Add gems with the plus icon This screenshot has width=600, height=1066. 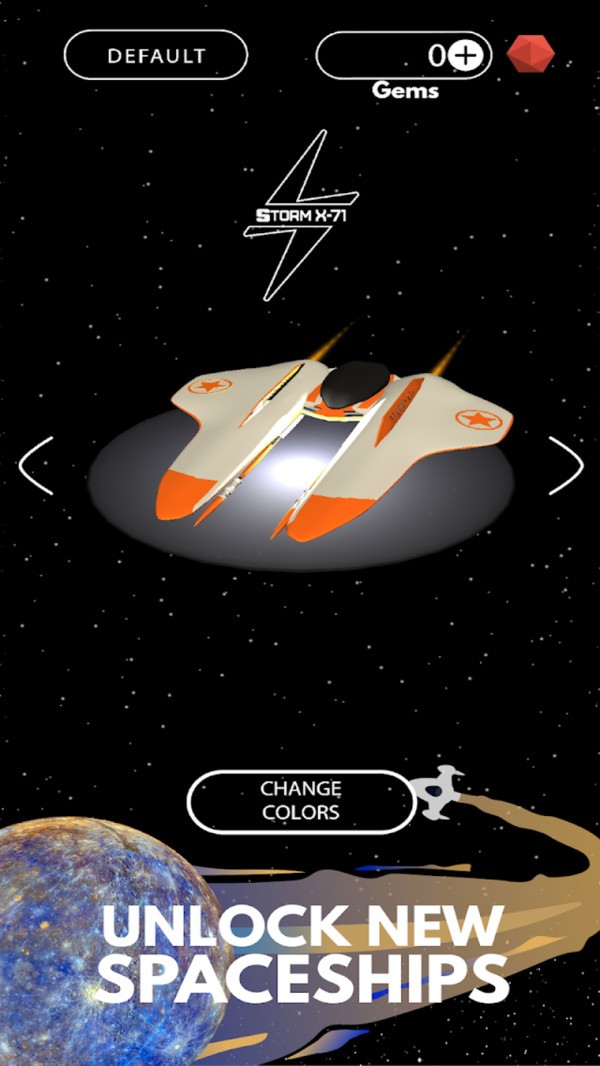click(x=465, y=55)
